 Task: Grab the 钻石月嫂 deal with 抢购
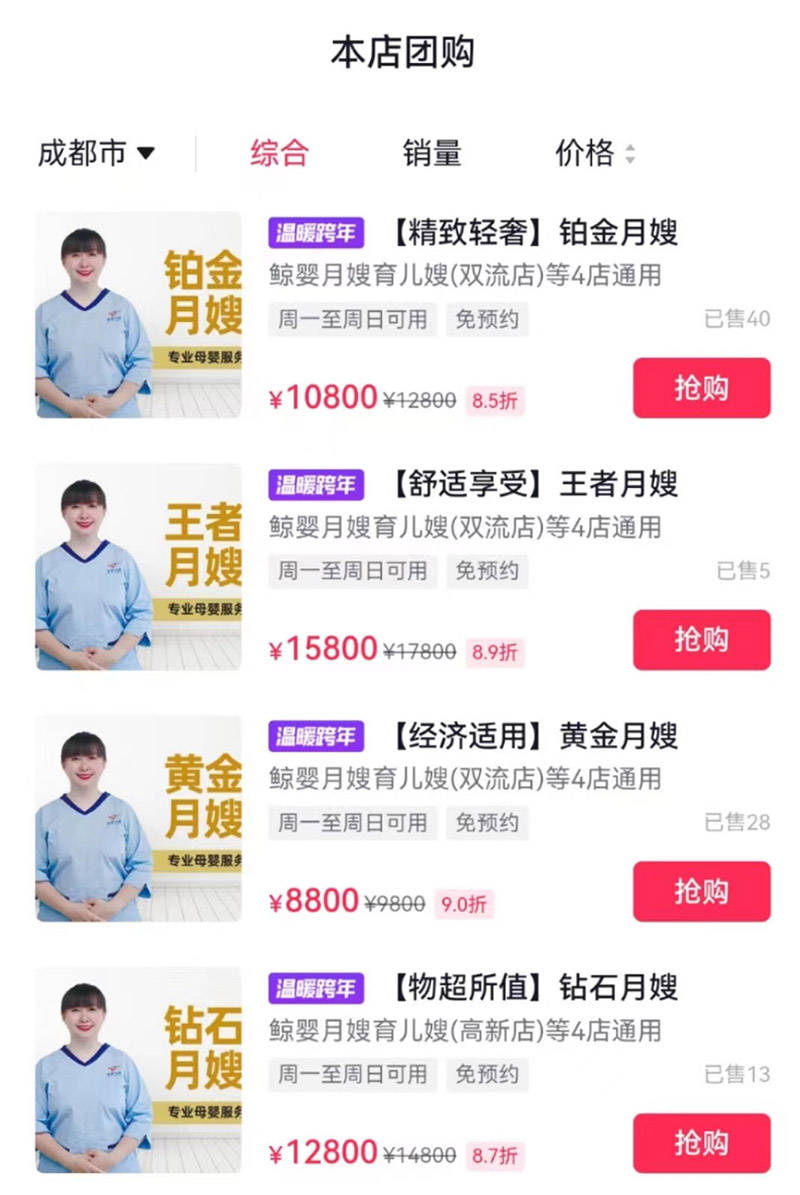[701, 1143]
